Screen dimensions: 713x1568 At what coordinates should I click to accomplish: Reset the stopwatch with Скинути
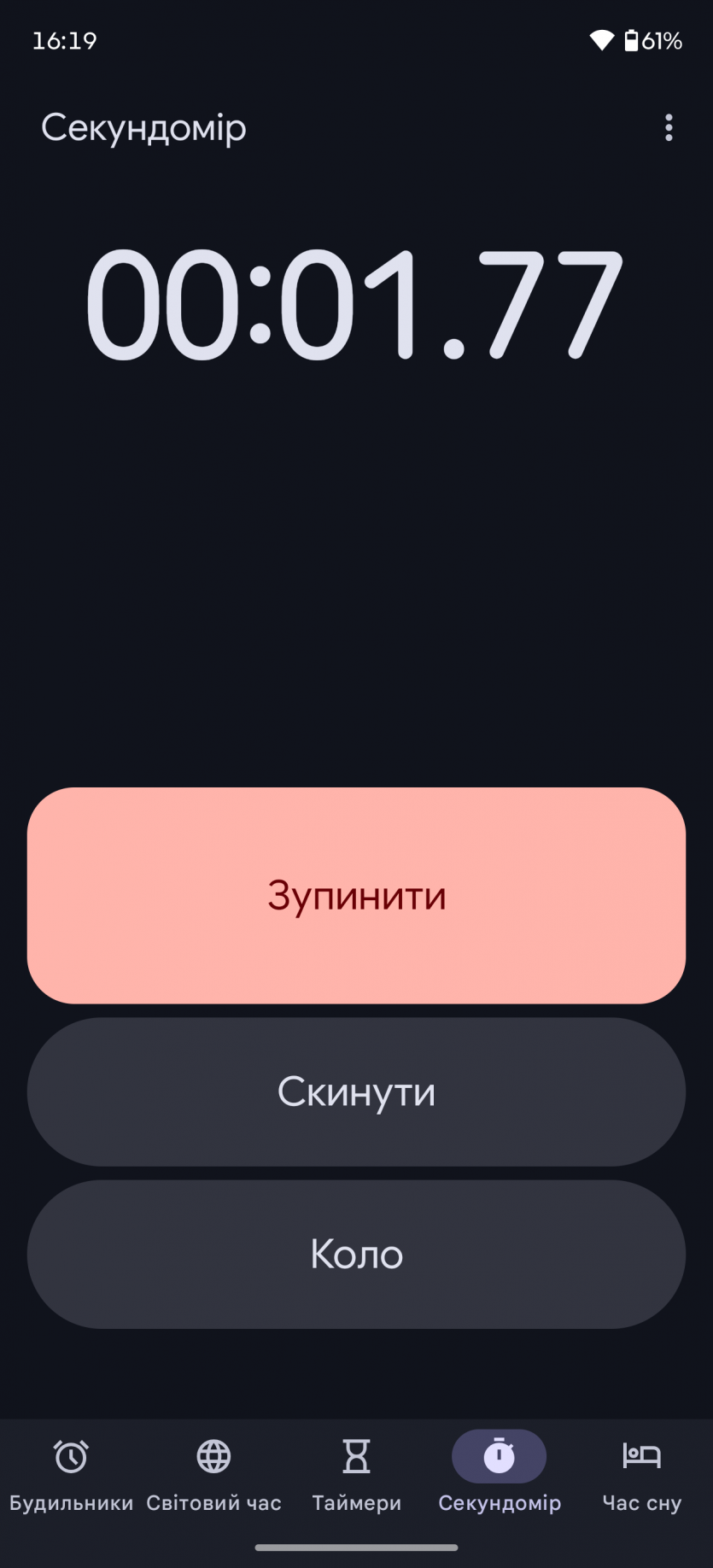[356, 1091]
